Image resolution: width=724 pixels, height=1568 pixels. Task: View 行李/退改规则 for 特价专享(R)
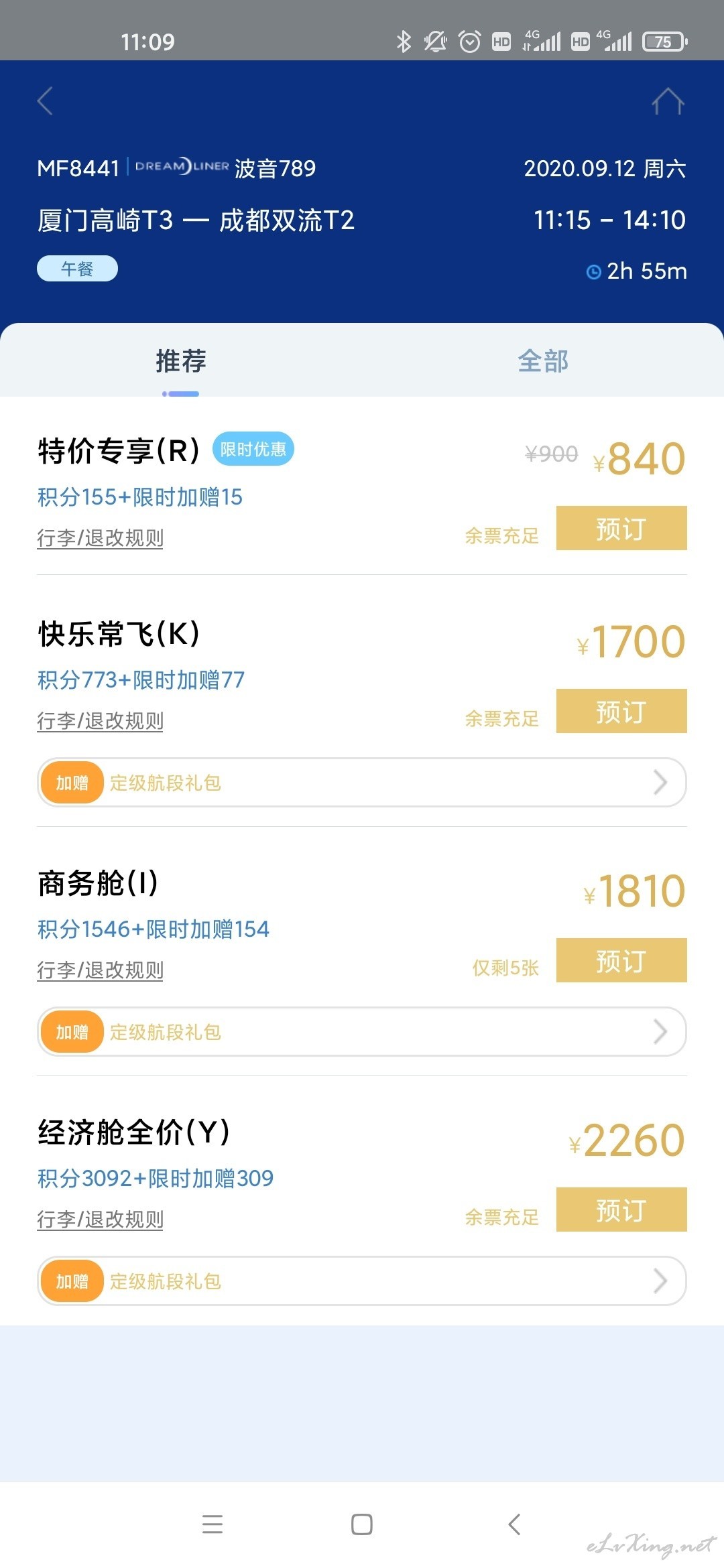(x=101, y=537)
